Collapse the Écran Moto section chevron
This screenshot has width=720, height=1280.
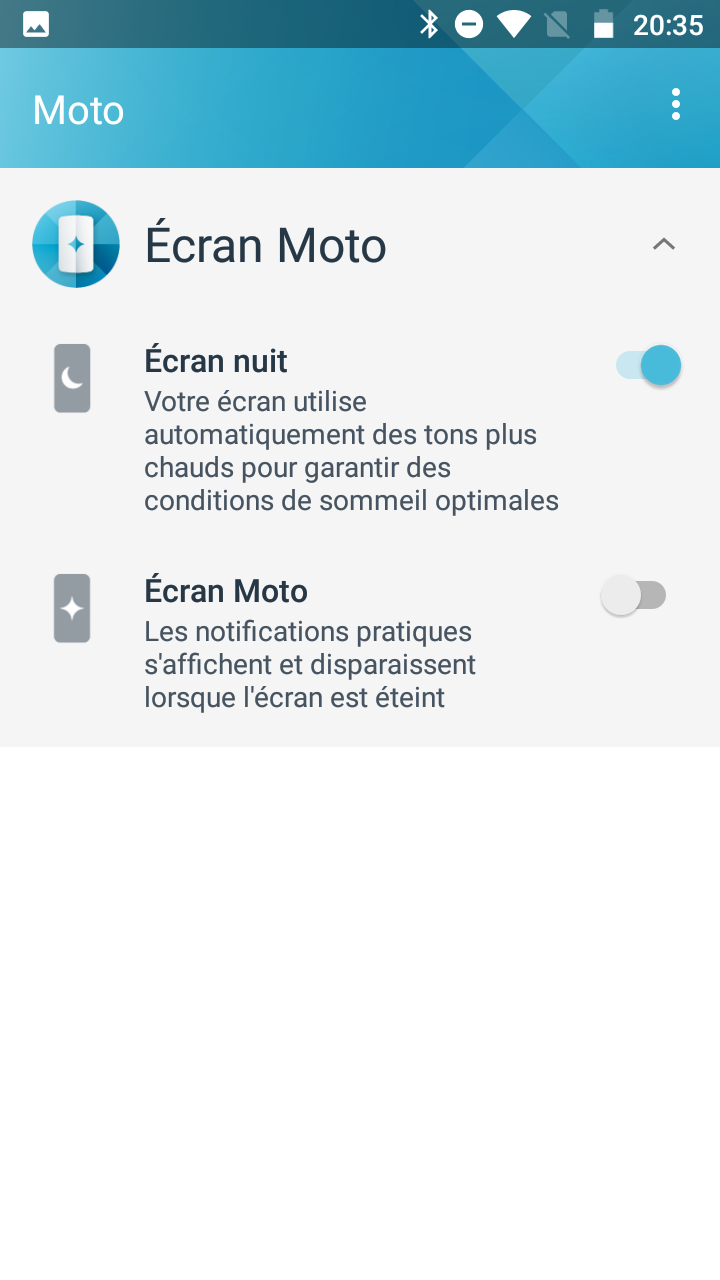(664, 244)
